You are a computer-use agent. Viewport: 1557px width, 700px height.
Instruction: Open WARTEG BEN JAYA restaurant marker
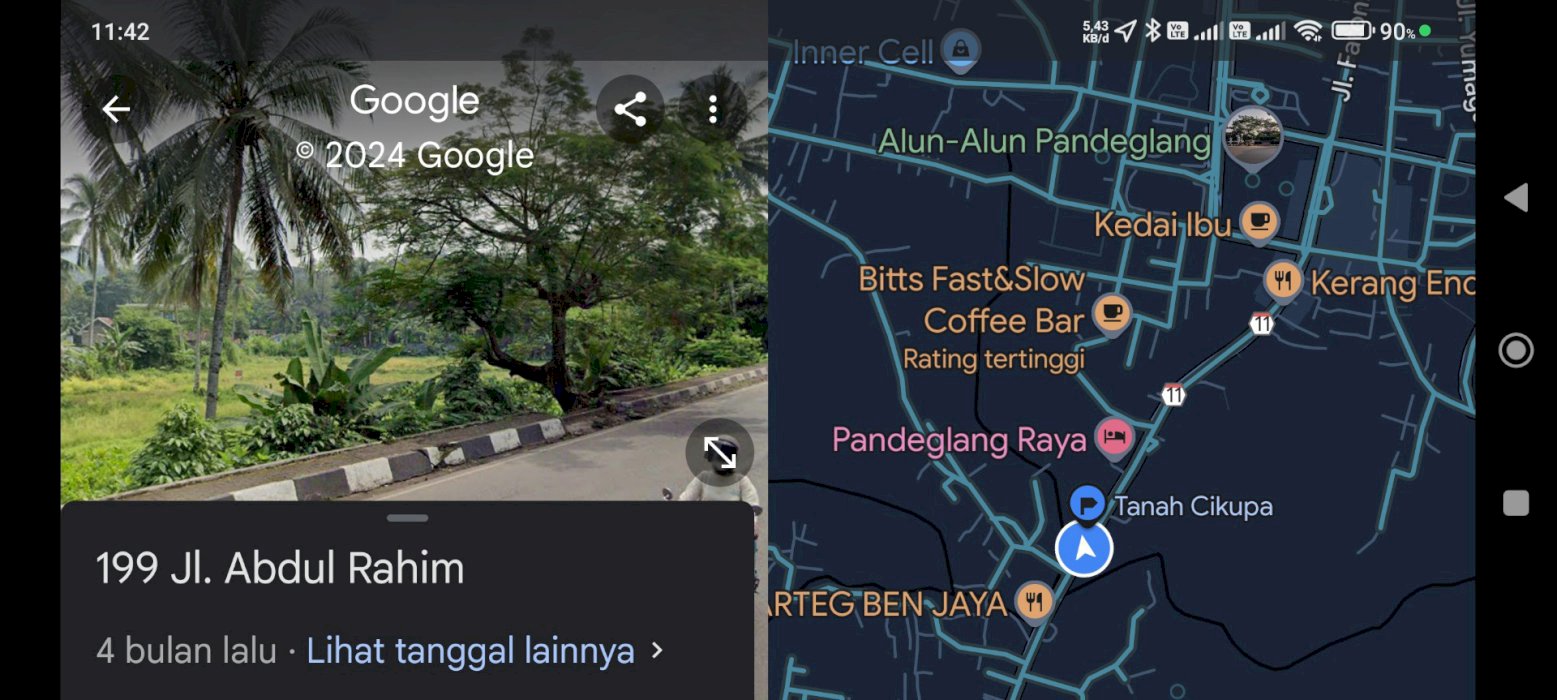click(x=1034, y=602)
